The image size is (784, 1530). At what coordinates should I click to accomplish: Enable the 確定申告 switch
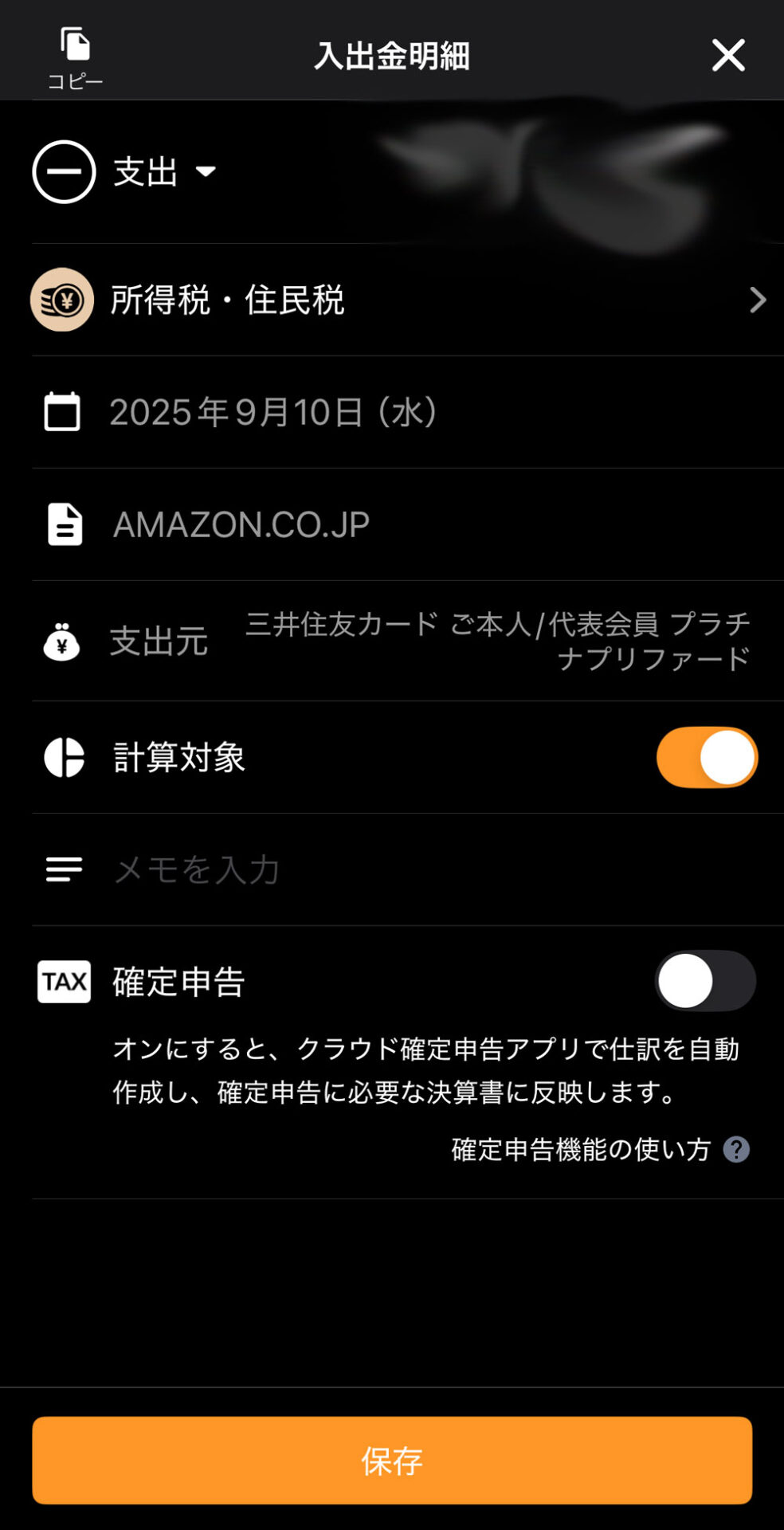704,981
